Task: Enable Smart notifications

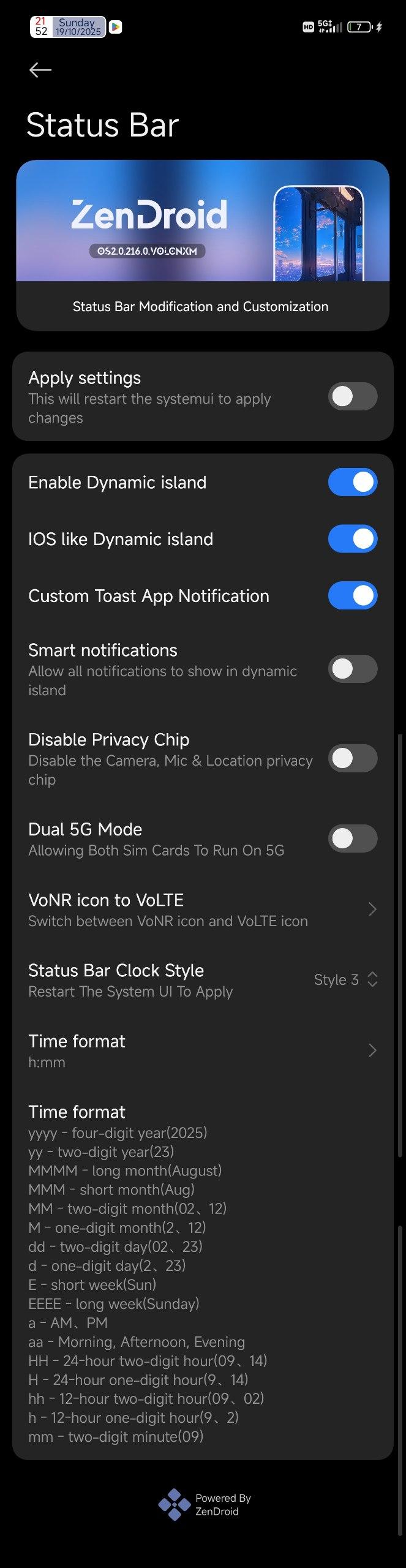Action: tap(352, 669)
